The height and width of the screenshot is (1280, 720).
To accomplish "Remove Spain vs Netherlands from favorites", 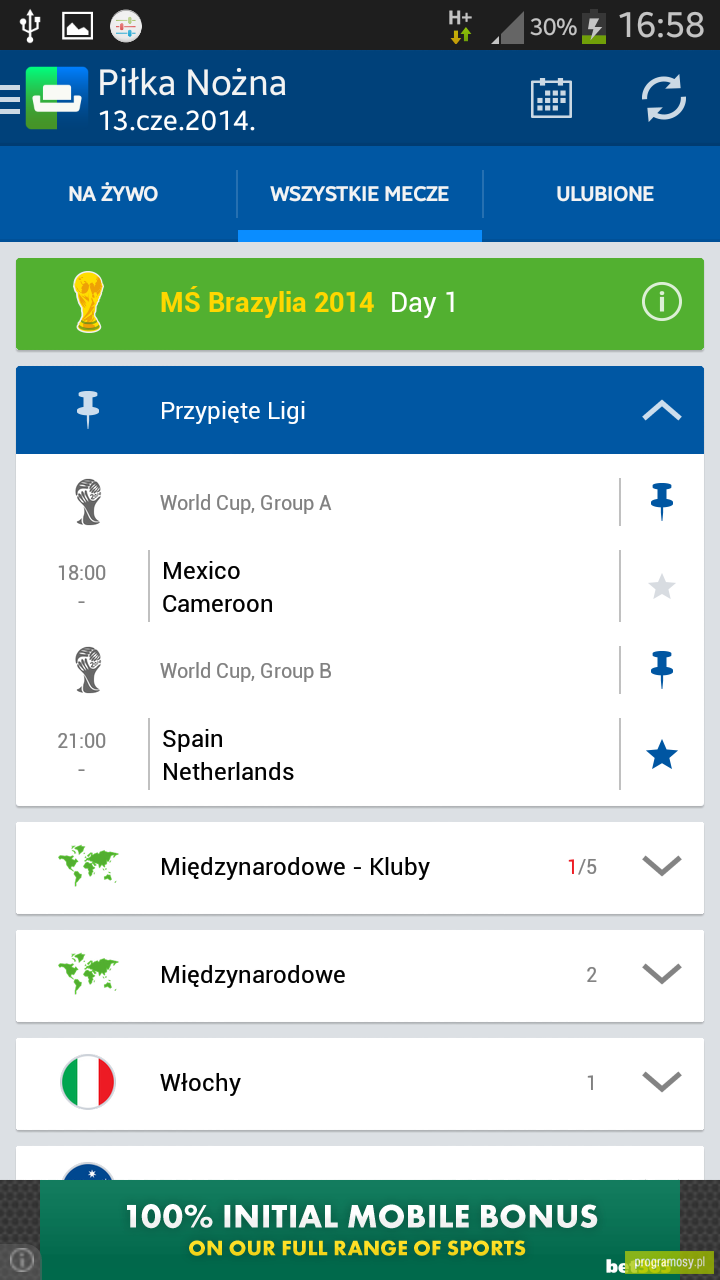I will 662,755.
